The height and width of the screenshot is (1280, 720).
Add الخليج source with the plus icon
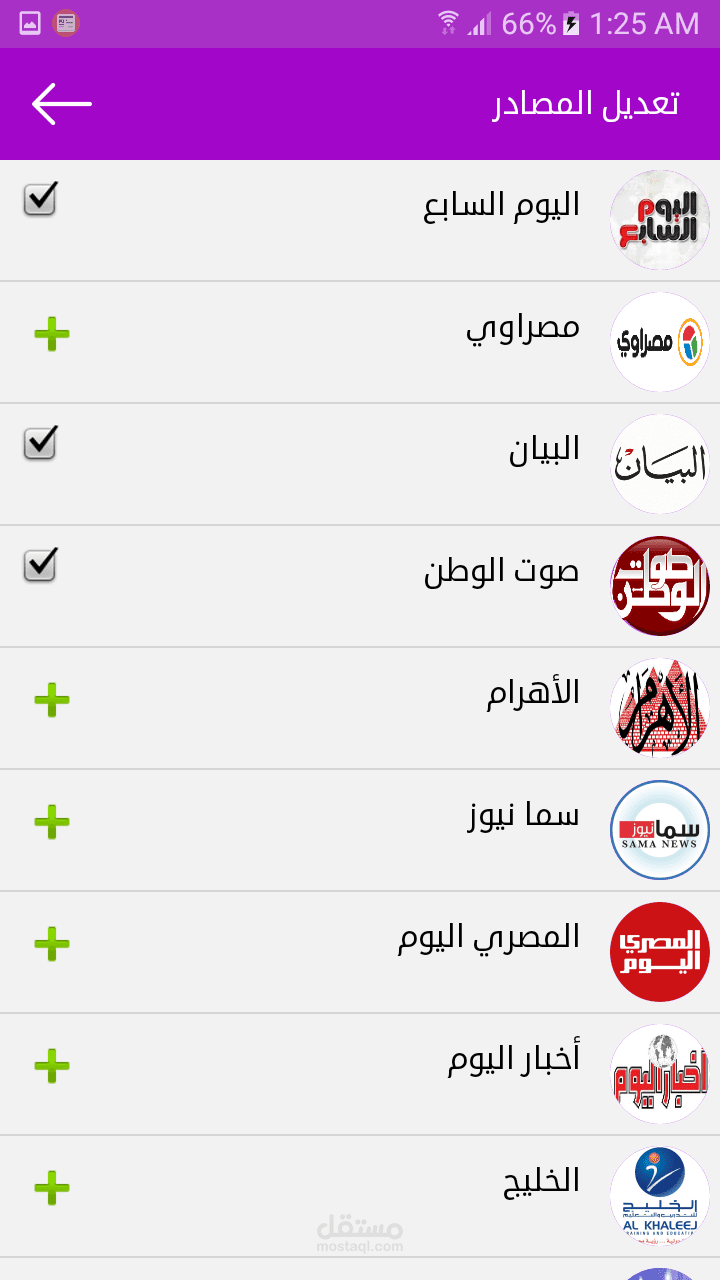point(52,1188)
